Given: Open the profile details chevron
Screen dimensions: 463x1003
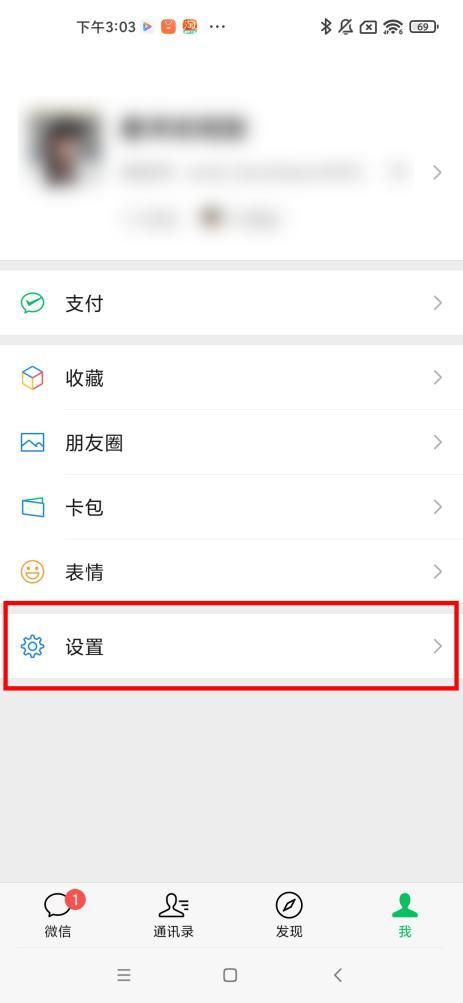Looking at the screenshot, I should pos(437,172).
